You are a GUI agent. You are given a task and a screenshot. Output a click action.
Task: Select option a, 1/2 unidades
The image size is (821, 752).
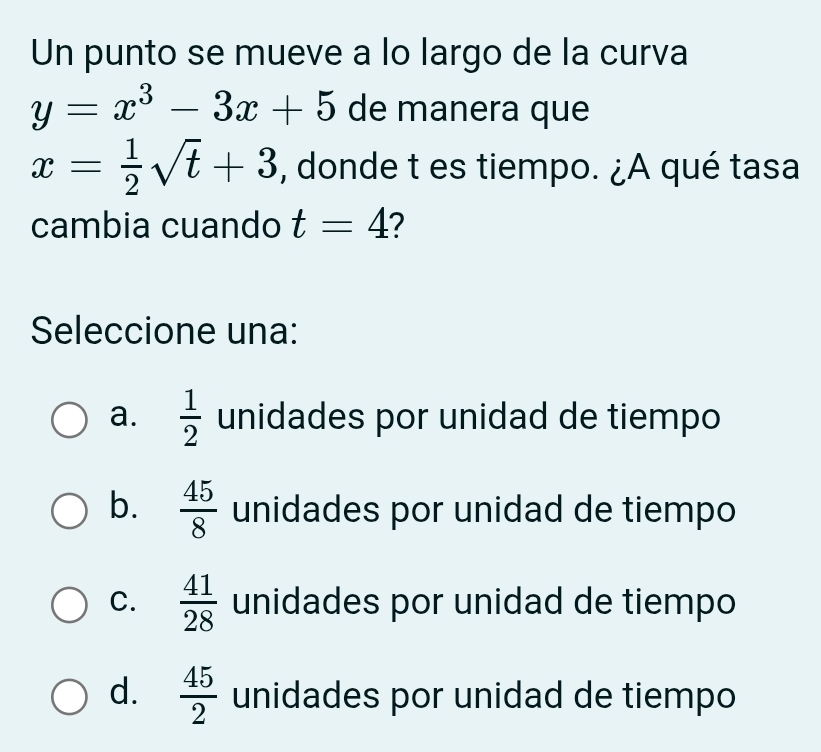pyautogui.click(x=69, y=421)
